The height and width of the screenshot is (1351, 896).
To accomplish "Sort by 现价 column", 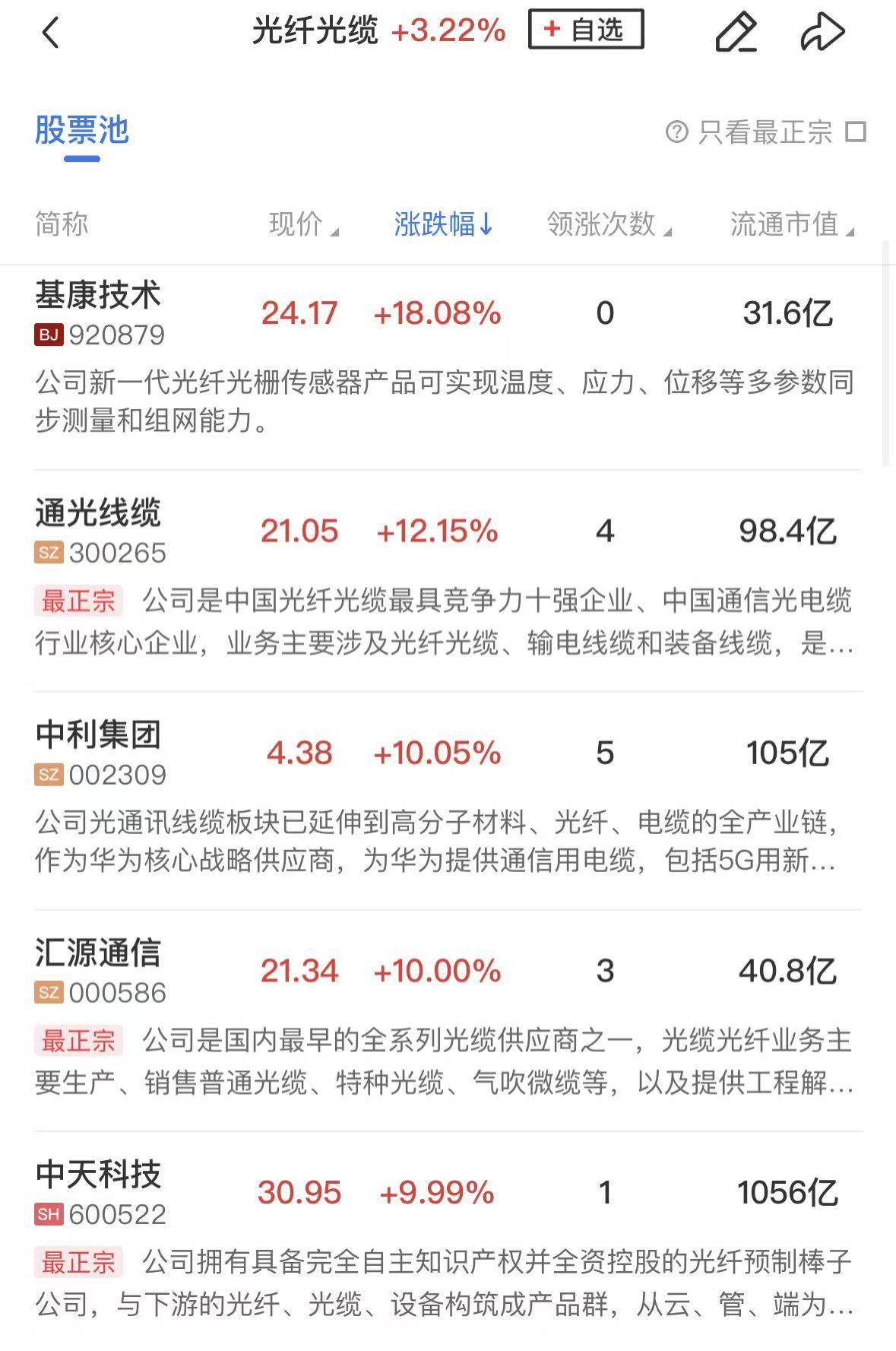I will pos(299,224).
